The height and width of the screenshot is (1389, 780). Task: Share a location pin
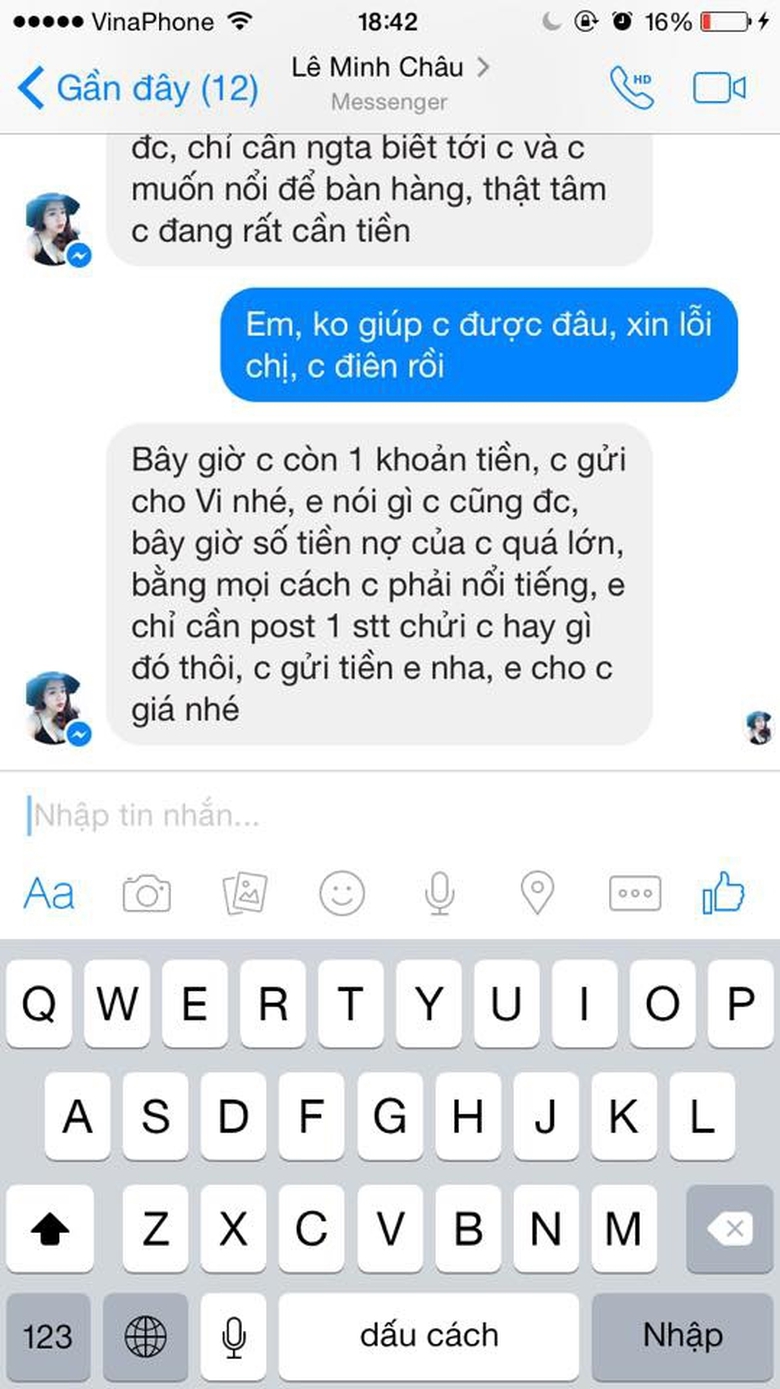pyautogui.click(x=537, y=893)
